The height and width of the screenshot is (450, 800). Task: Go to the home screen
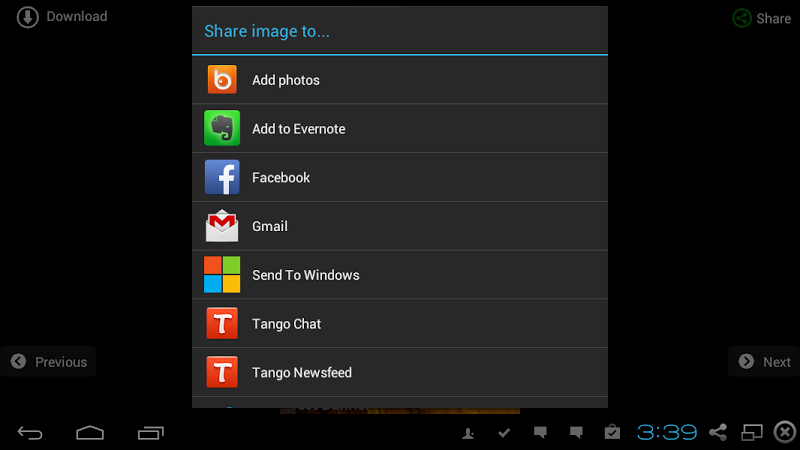coord(90,432)
